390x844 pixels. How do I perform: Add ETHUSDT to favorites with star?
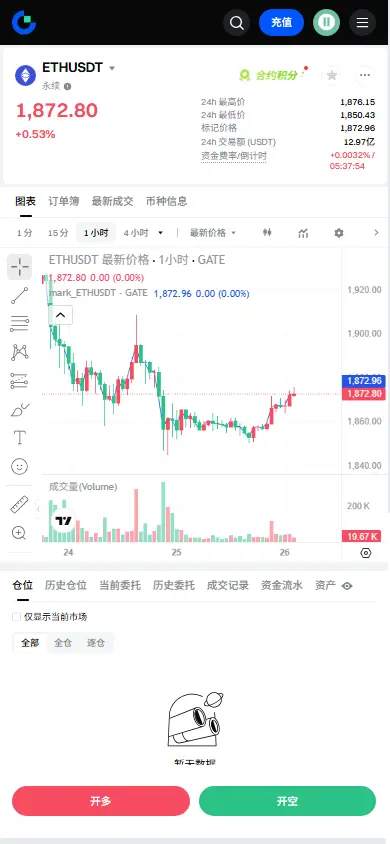tap(332, 75)
